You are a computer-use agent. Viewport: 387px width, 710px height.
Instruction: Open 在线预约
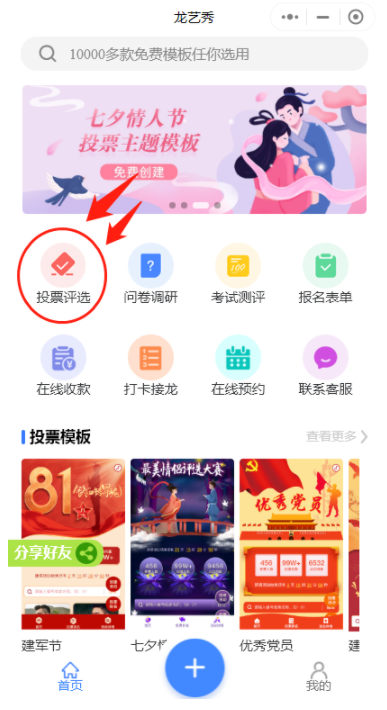(238, 367)
